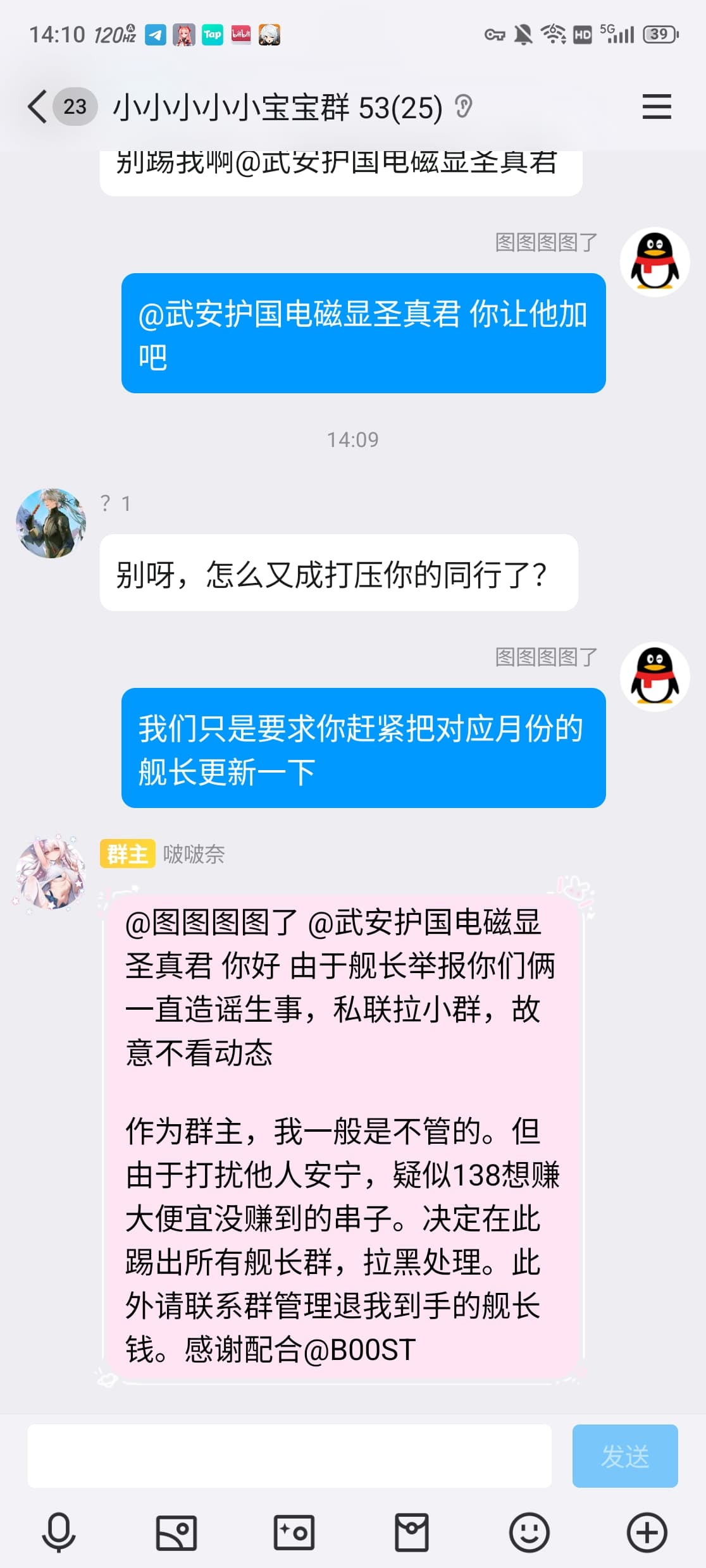This screenshot has width=706, height=1568.
Task: Open the camera capture icon
Action: pyautogui.click(x=294, y=1532)
